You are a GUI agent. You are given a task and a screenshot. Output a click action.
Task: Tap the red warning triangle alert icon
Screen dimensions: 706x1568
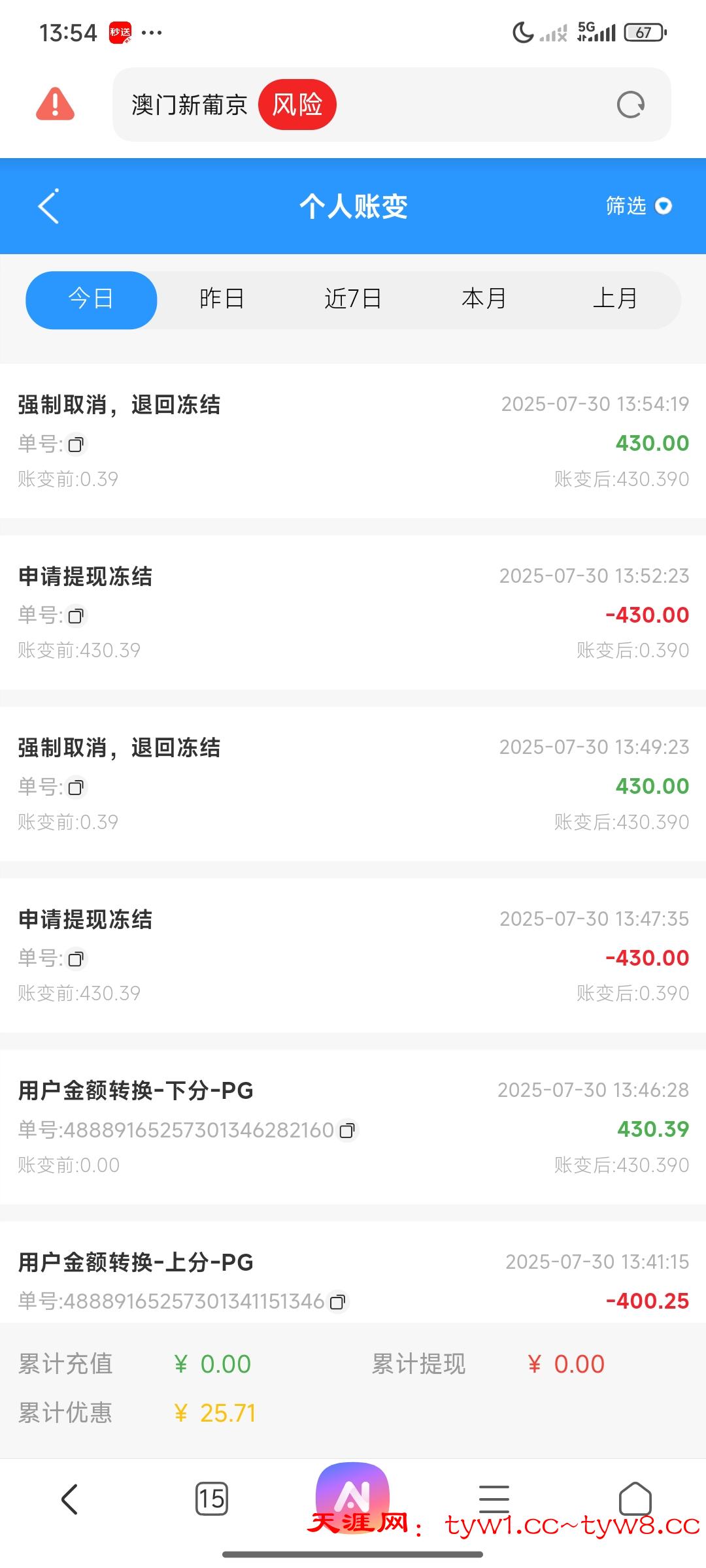click(x=52, y=104)
